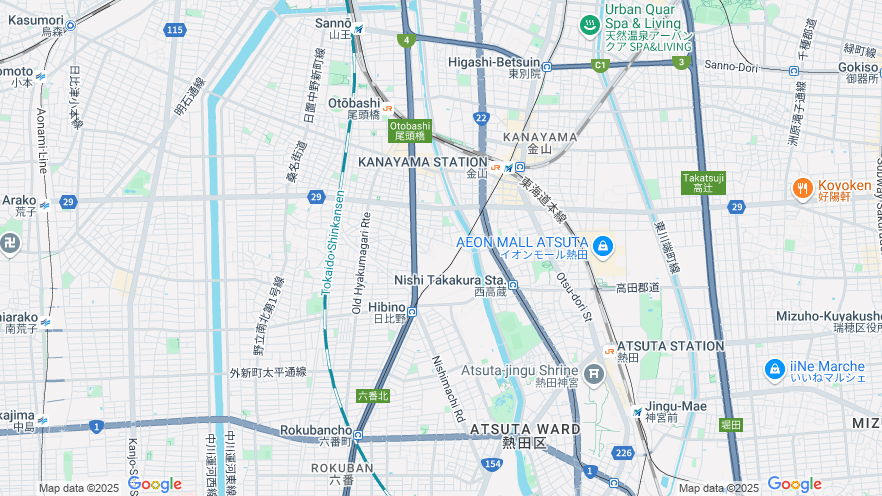Open the AEON MALL ATSUTA shopping pin
The width and height of the screenshot is (882, 496).
coord(602,245)
